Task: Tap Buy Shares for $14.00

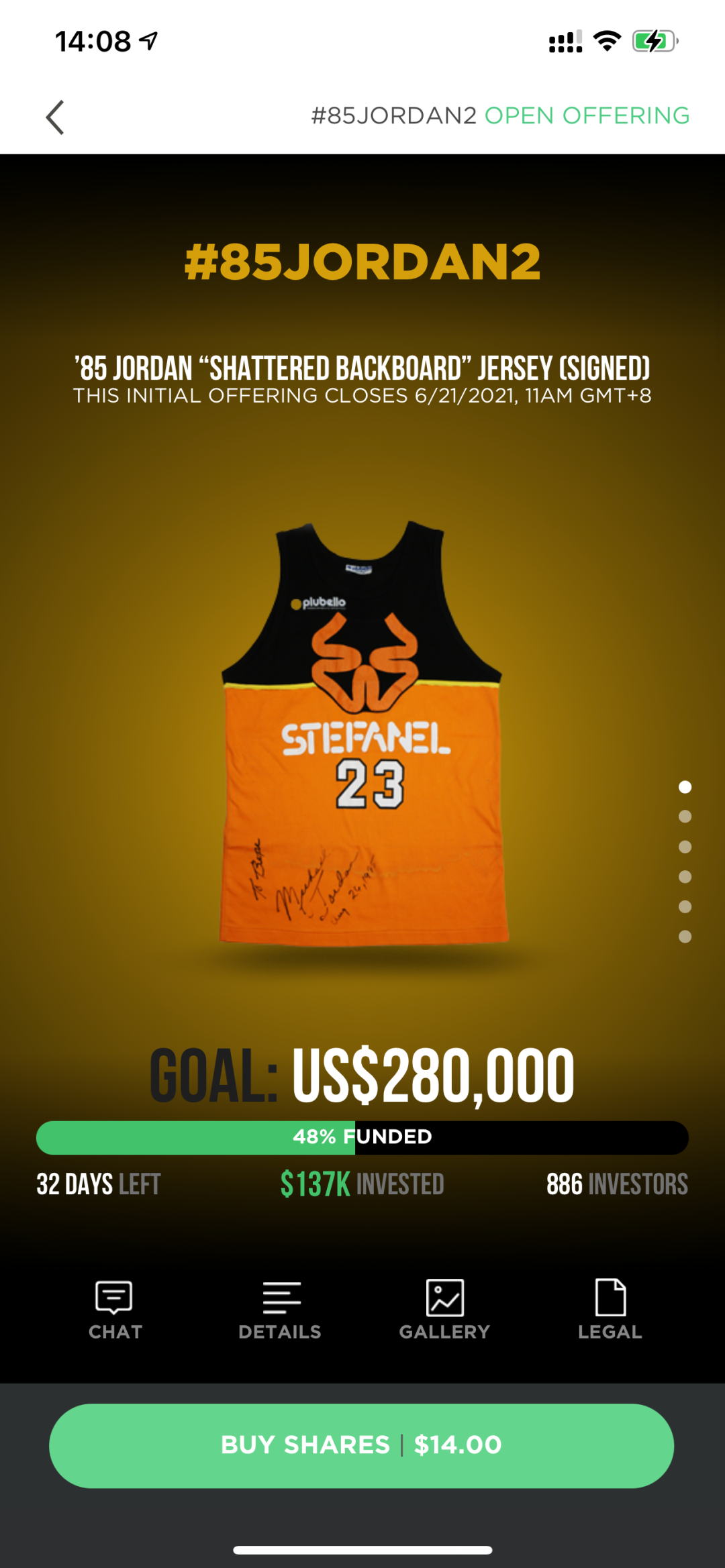Action: (361, 1445)
